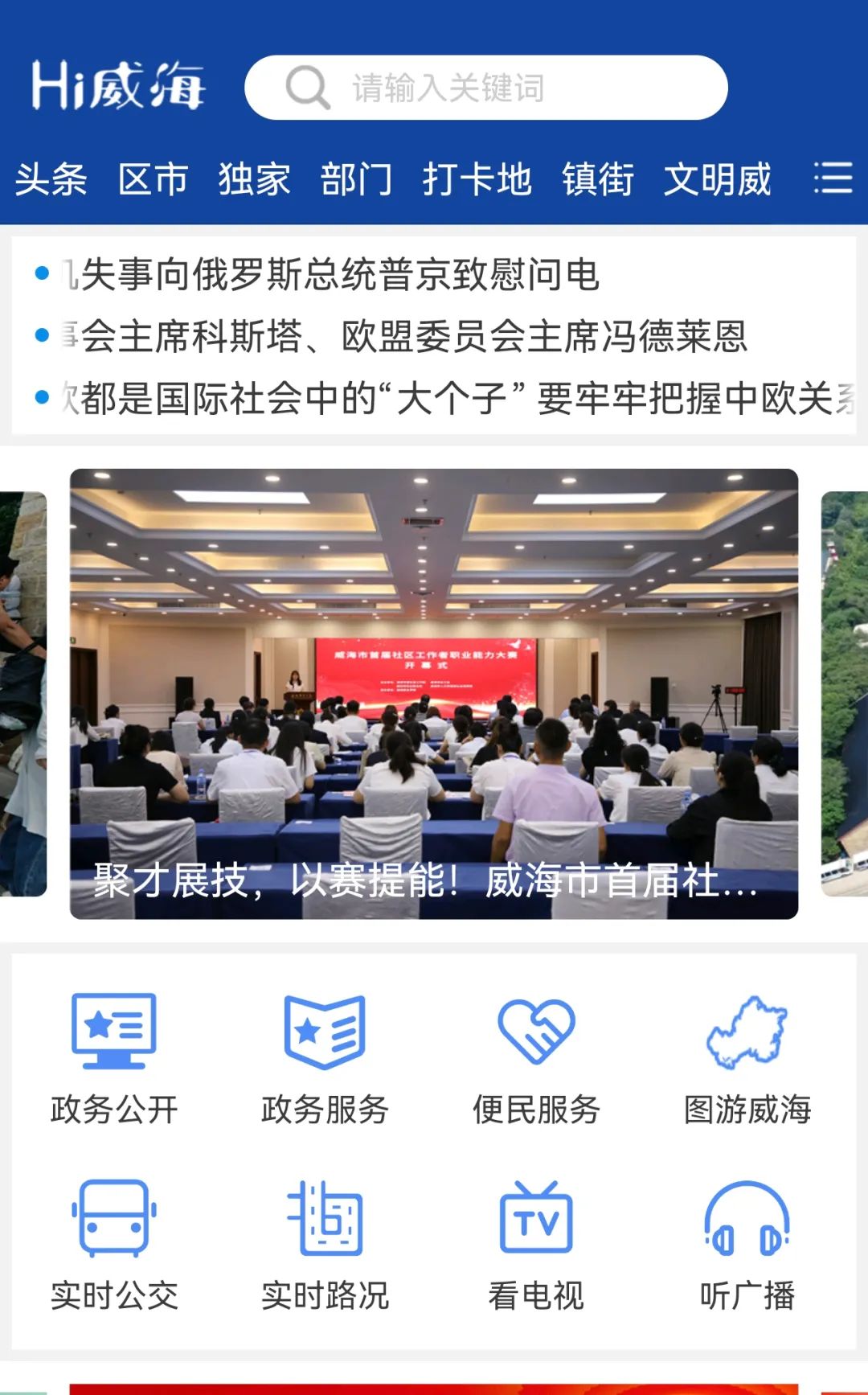This screenshot has height=1395, width=868.
Task: Click the magnifier icon in search bar
Action: coord(309,88)
